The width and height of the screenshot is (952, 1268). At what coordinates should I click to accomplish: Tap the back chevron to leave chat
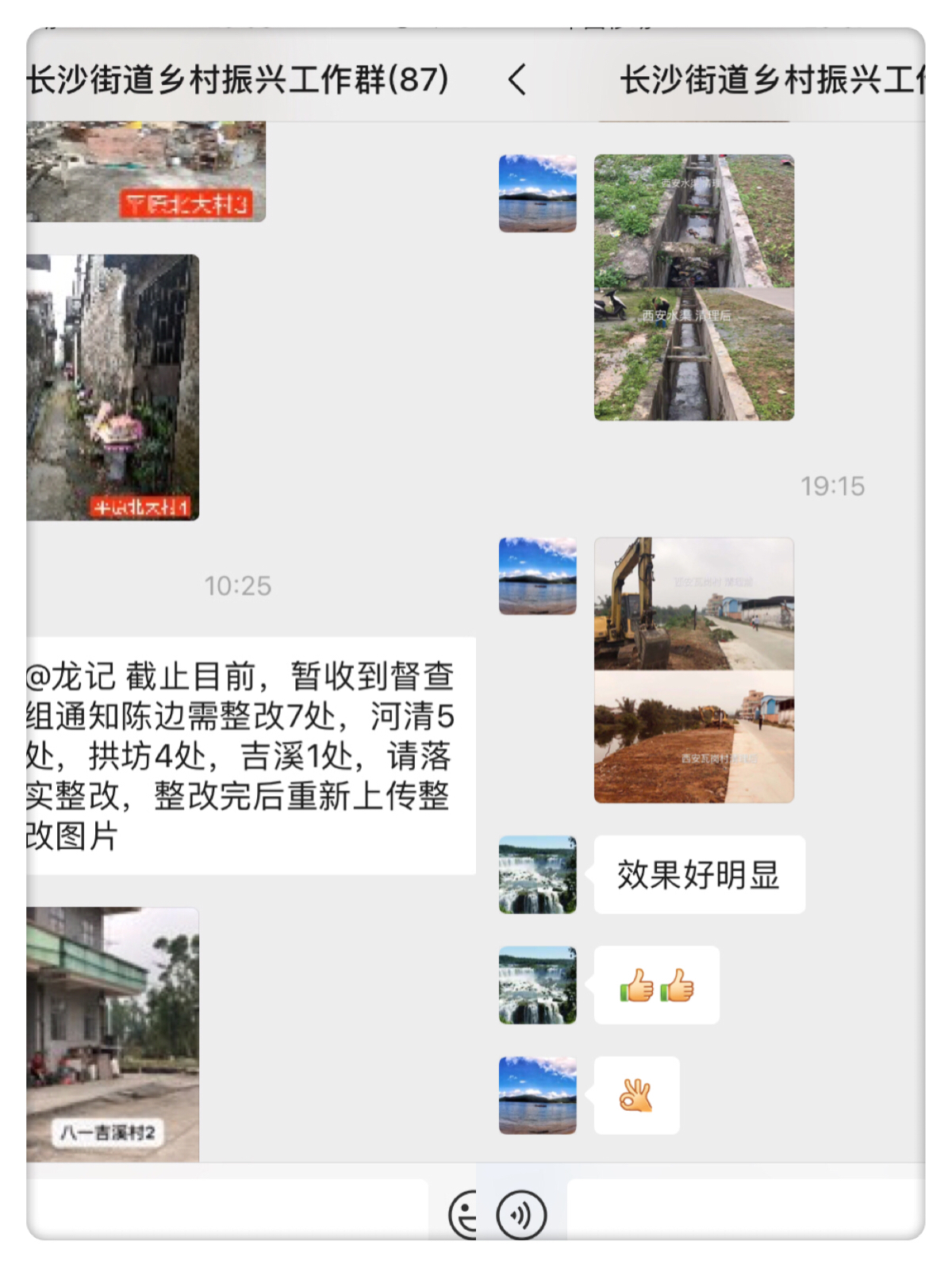tap(516, 79)
